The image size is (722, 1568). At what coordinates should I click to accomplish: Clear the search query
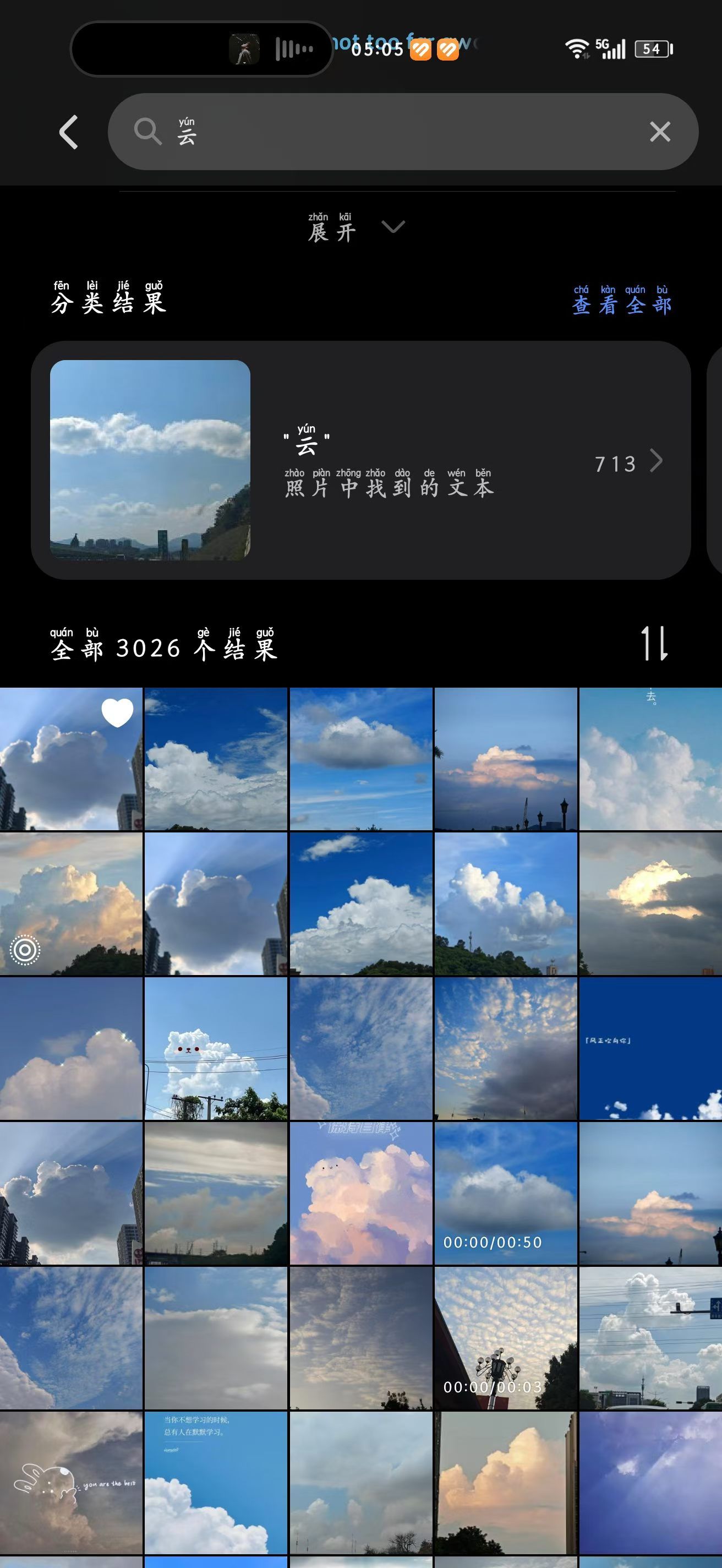point(659,132)
